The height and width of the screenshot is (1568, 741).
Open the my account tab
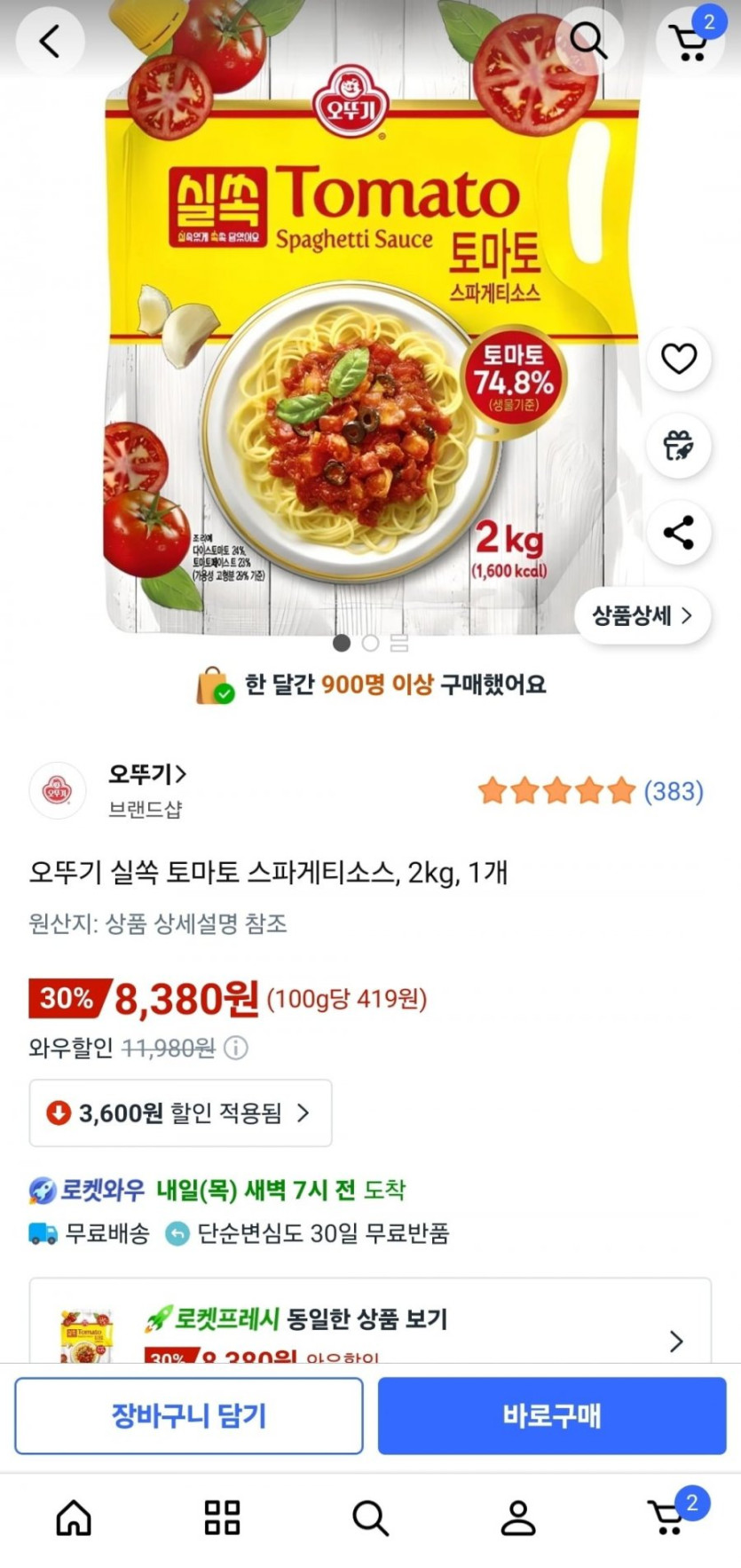coord(518,1517)
